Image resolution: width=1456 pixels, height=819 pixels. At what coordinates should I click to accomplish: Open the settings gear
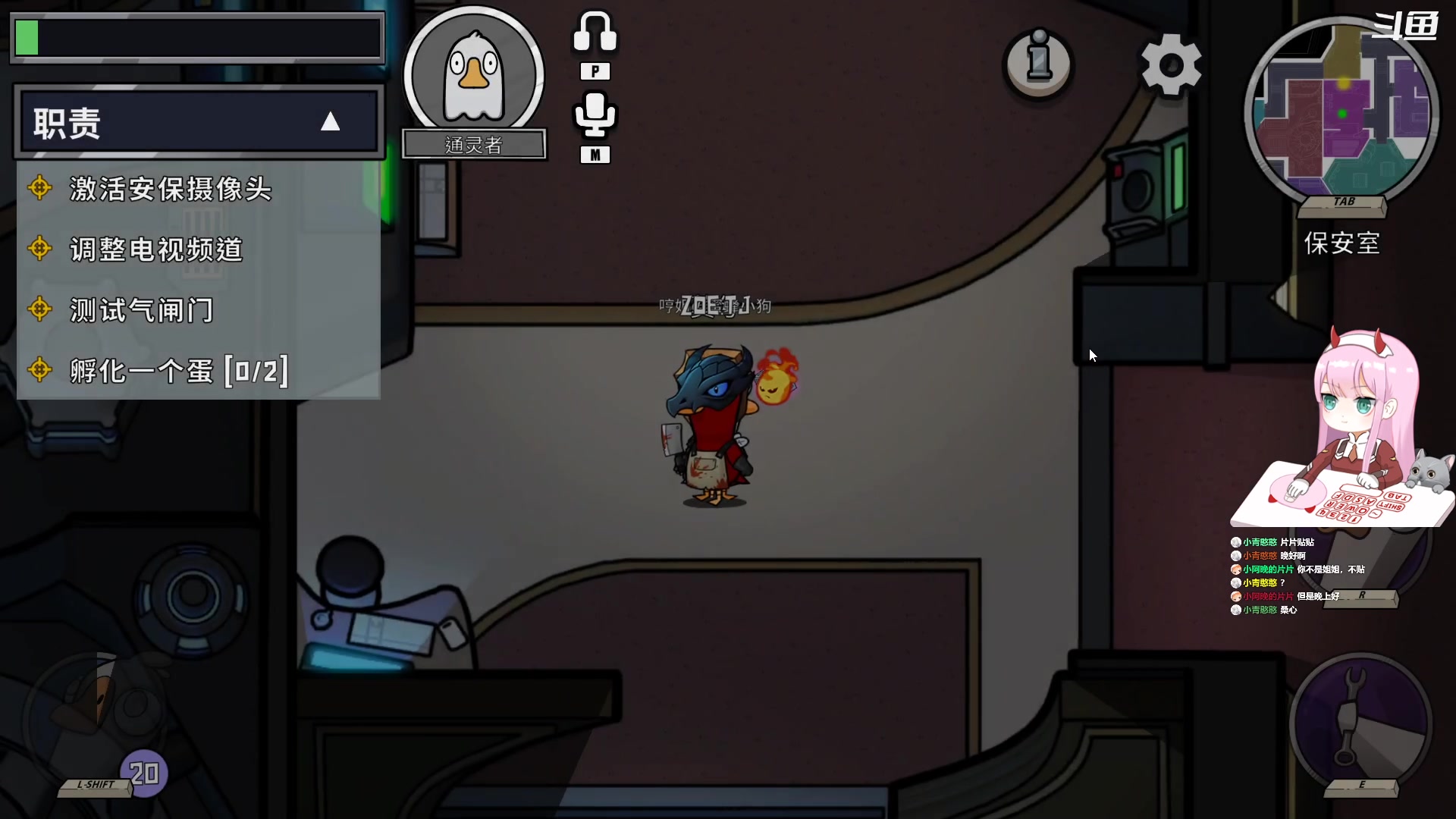point(1171,65)
